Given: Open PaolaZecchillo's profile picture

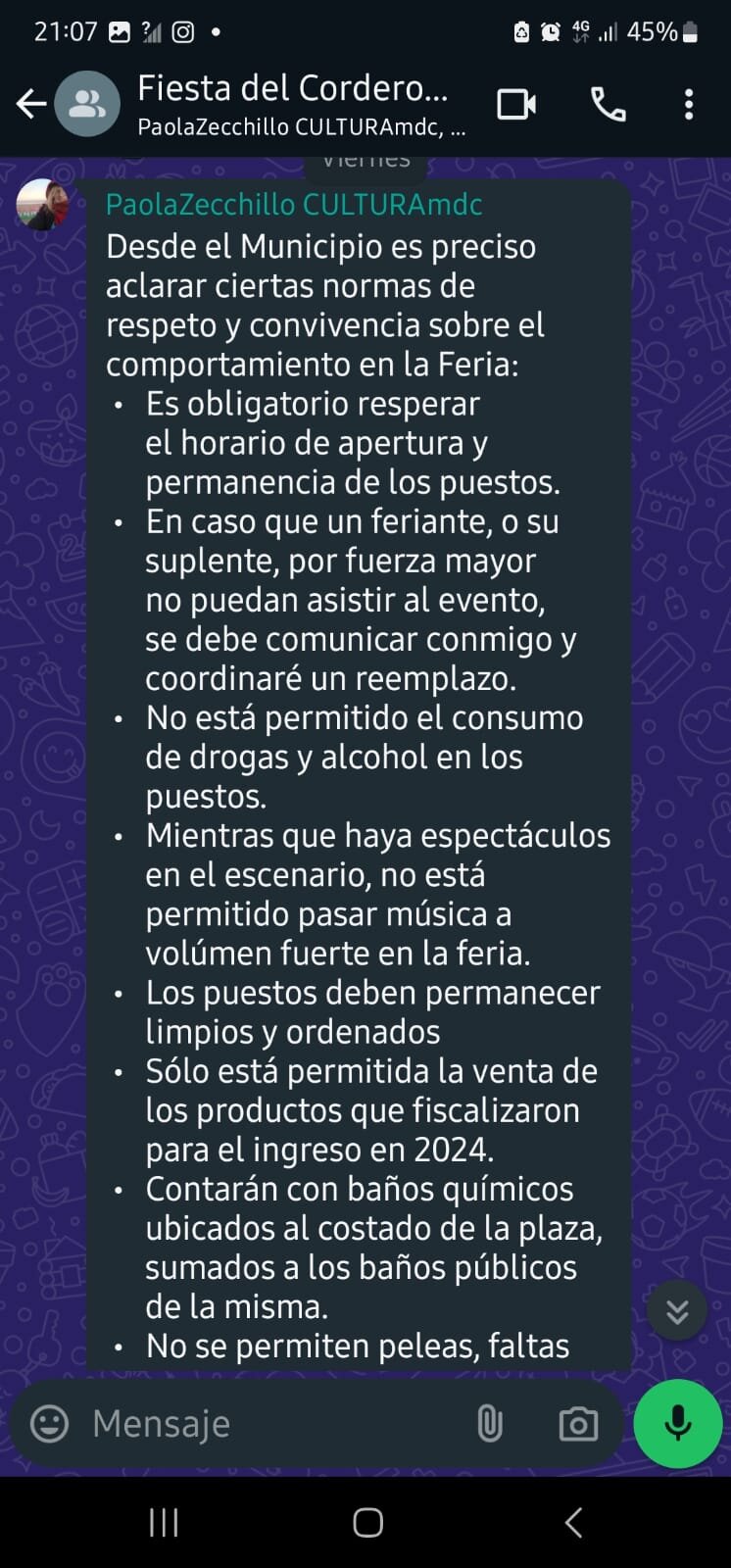Looking at the screenshot, I should [x=42, y=205].
